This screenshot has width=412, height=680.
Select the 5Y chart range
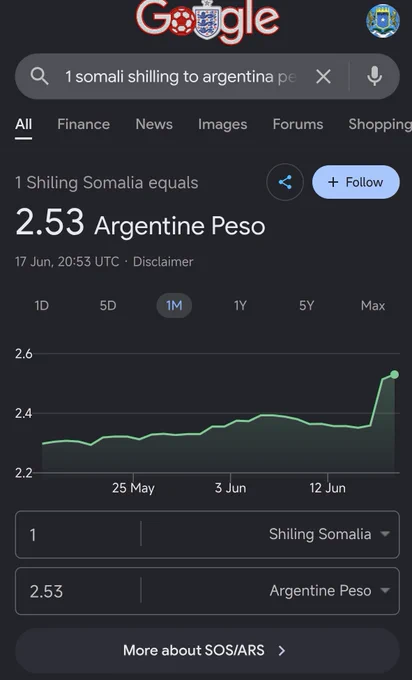pos(307,306)
